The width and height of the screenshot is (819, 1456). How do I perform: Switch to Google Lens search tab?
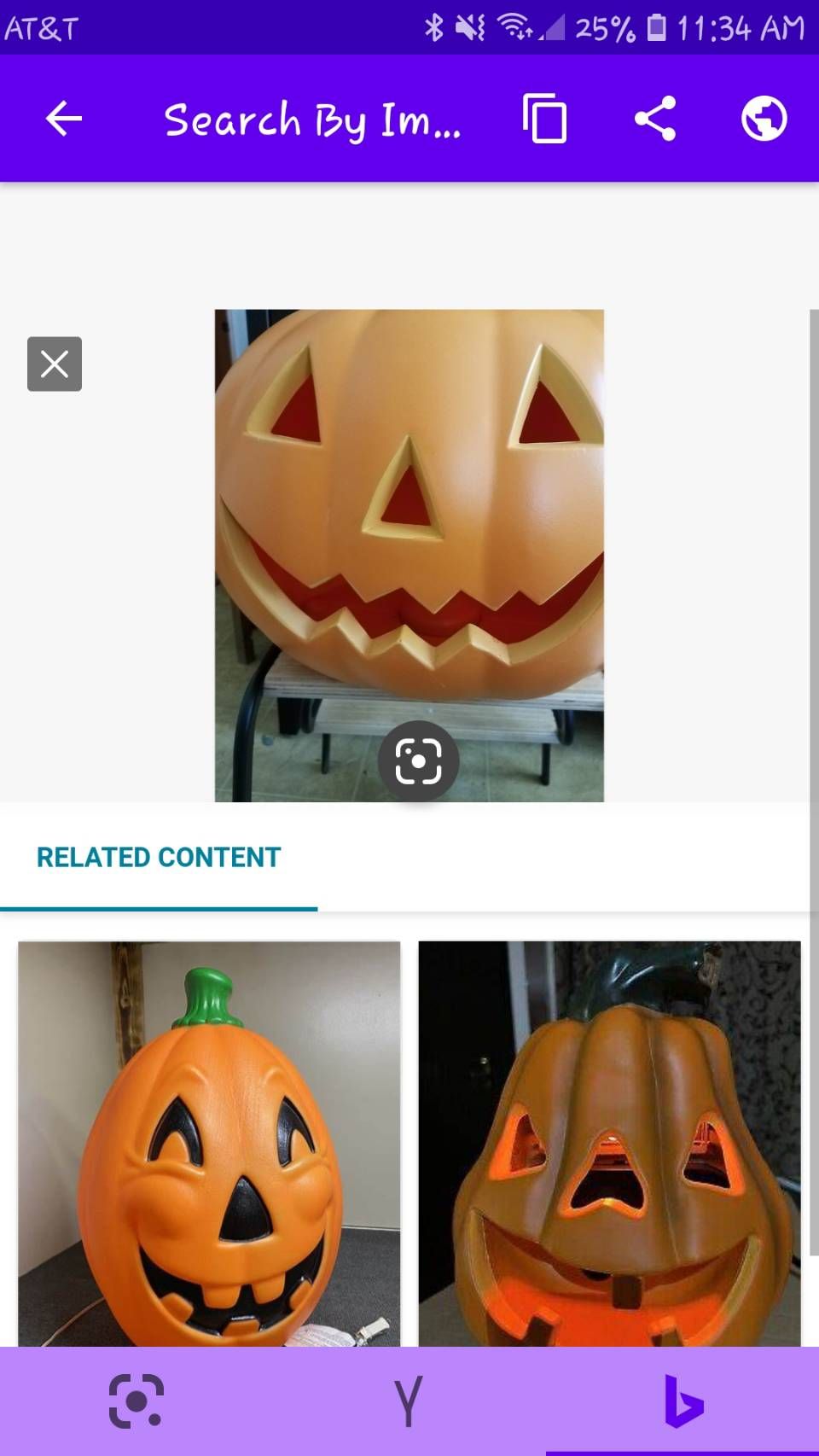(x=136, y=1401)
